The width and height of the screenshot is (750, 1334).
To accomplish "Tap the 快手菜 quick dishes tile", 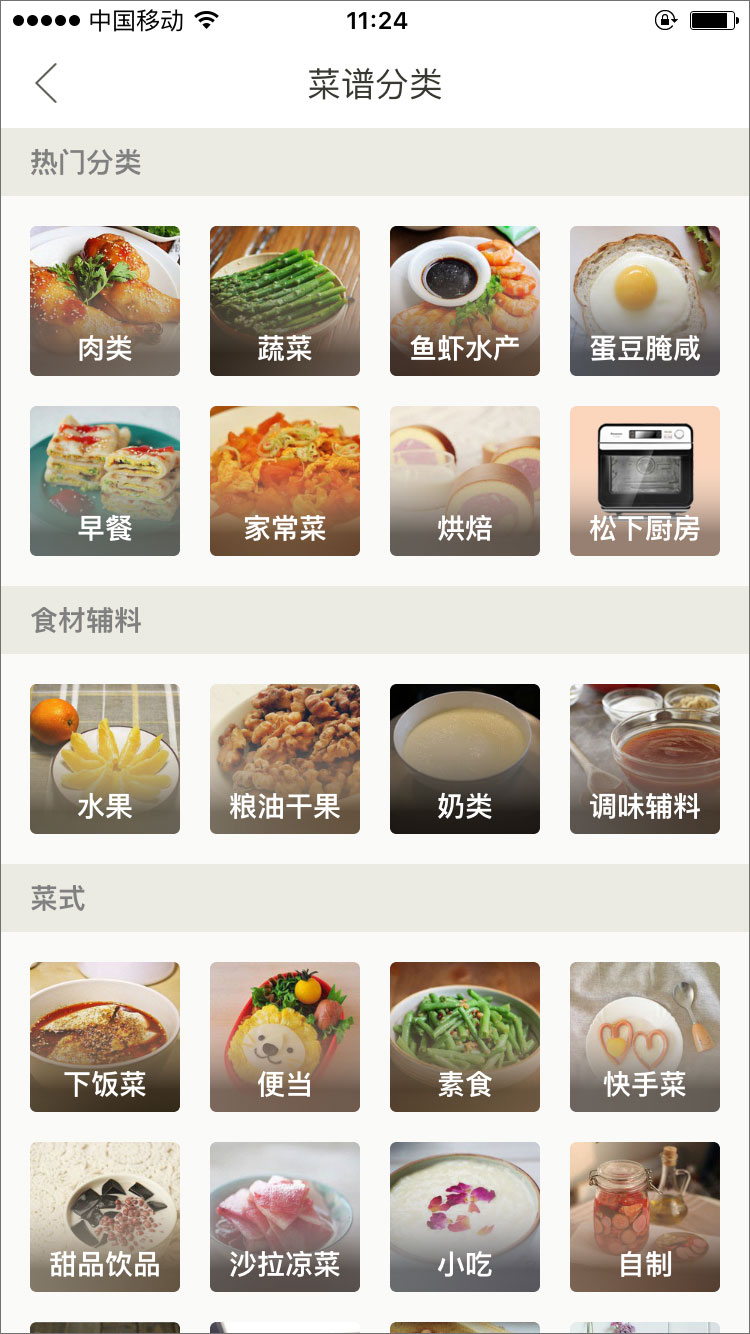I will [x=645, y=1036].
